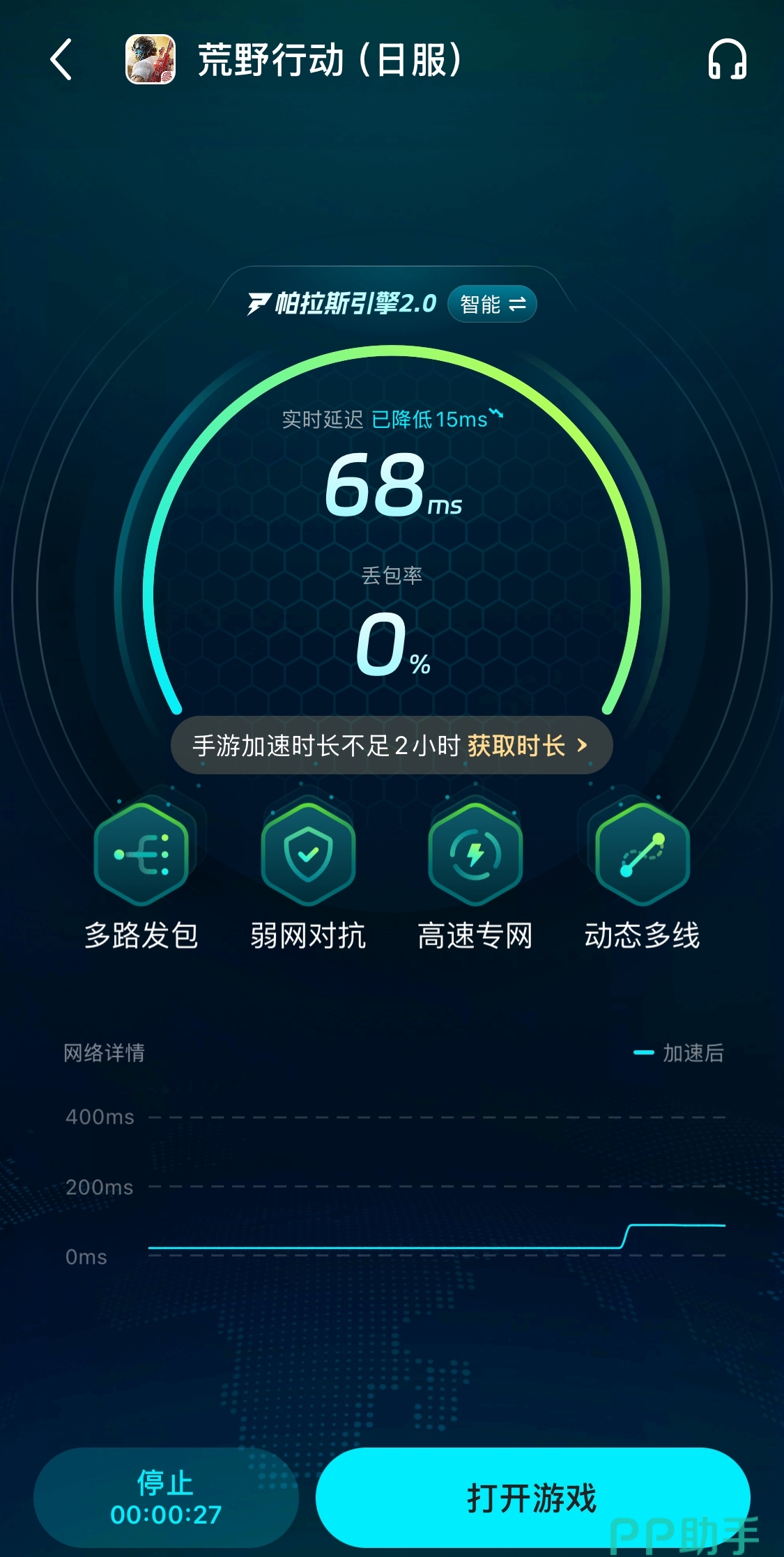The image size is (784, 1557).
Task: Launch the game via 打开游戏
Action: (532, 1497)
